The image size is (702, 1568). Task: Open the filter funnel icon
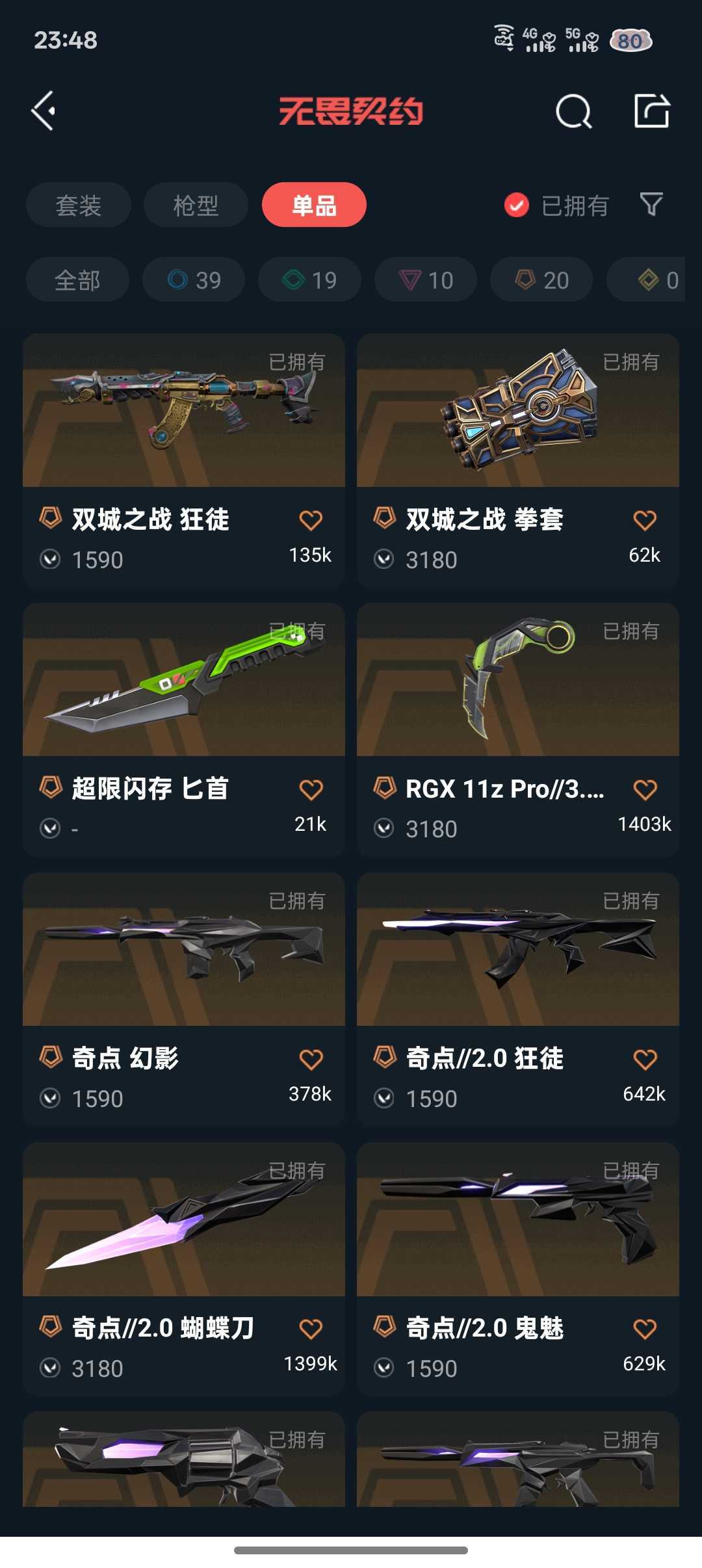coord(651,205)
